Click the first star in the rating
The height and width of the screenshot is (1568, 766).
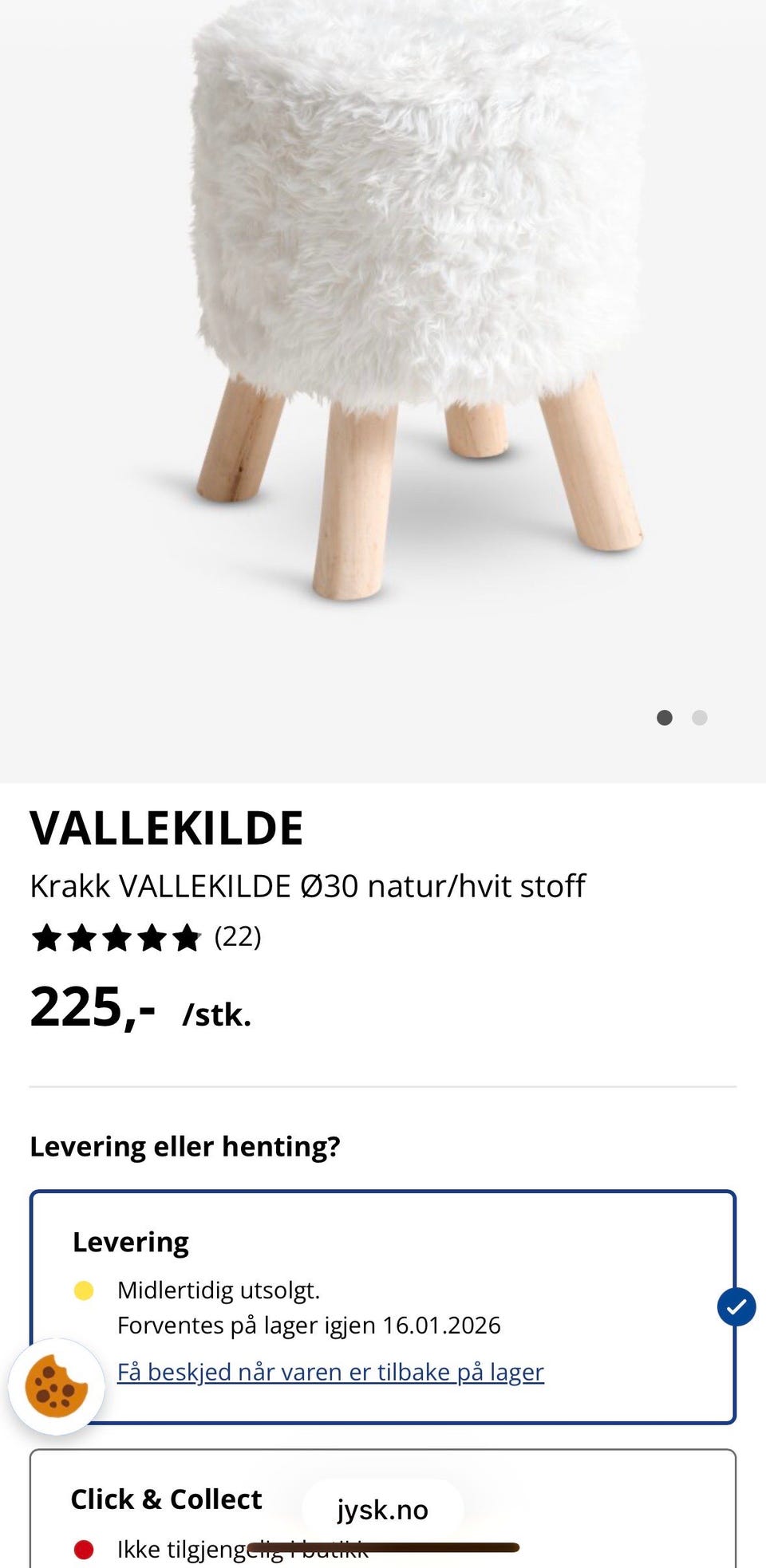tap(48, 939)
